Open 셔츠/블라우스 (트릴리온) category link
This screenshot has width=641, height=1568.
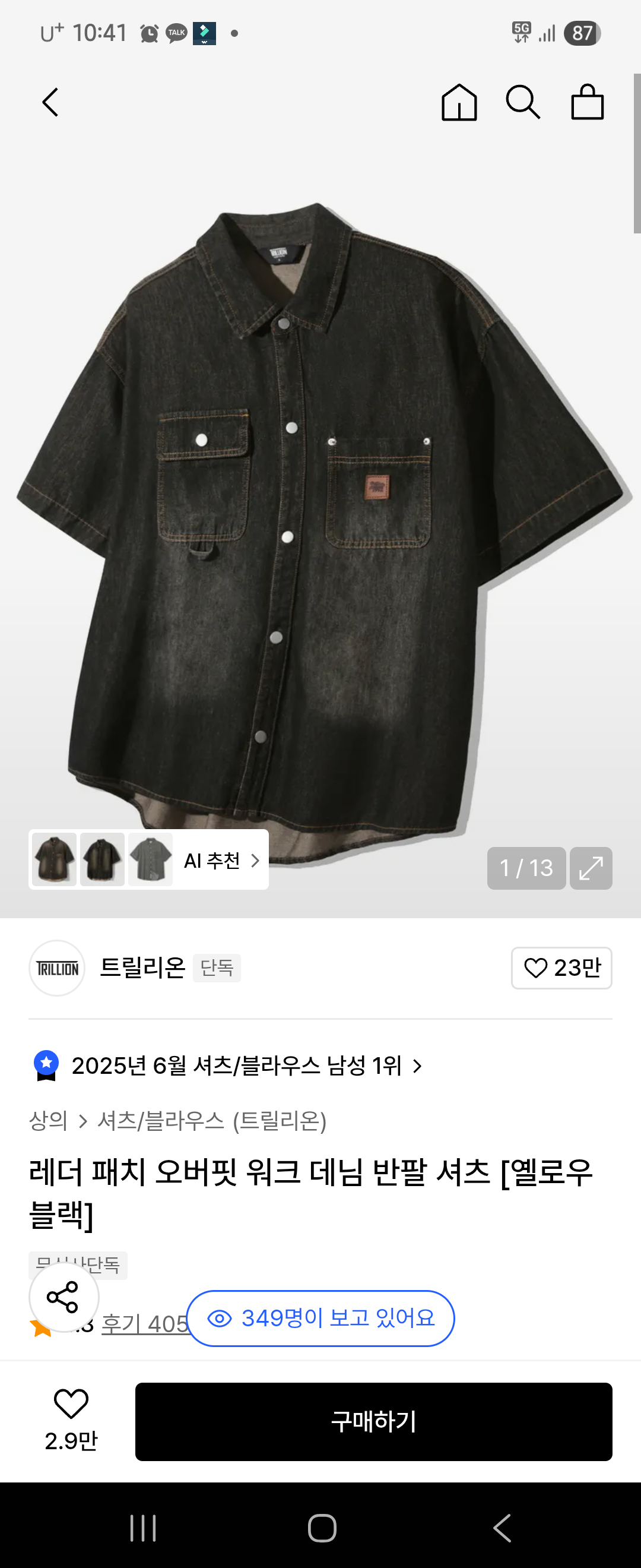212,1121
